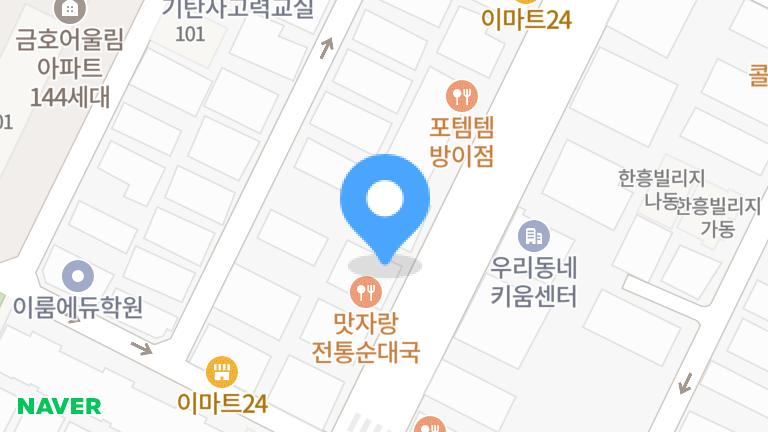Select 맛자랑 전통순대국 restaurant marker
768x432 pixels.
(366, 292)
